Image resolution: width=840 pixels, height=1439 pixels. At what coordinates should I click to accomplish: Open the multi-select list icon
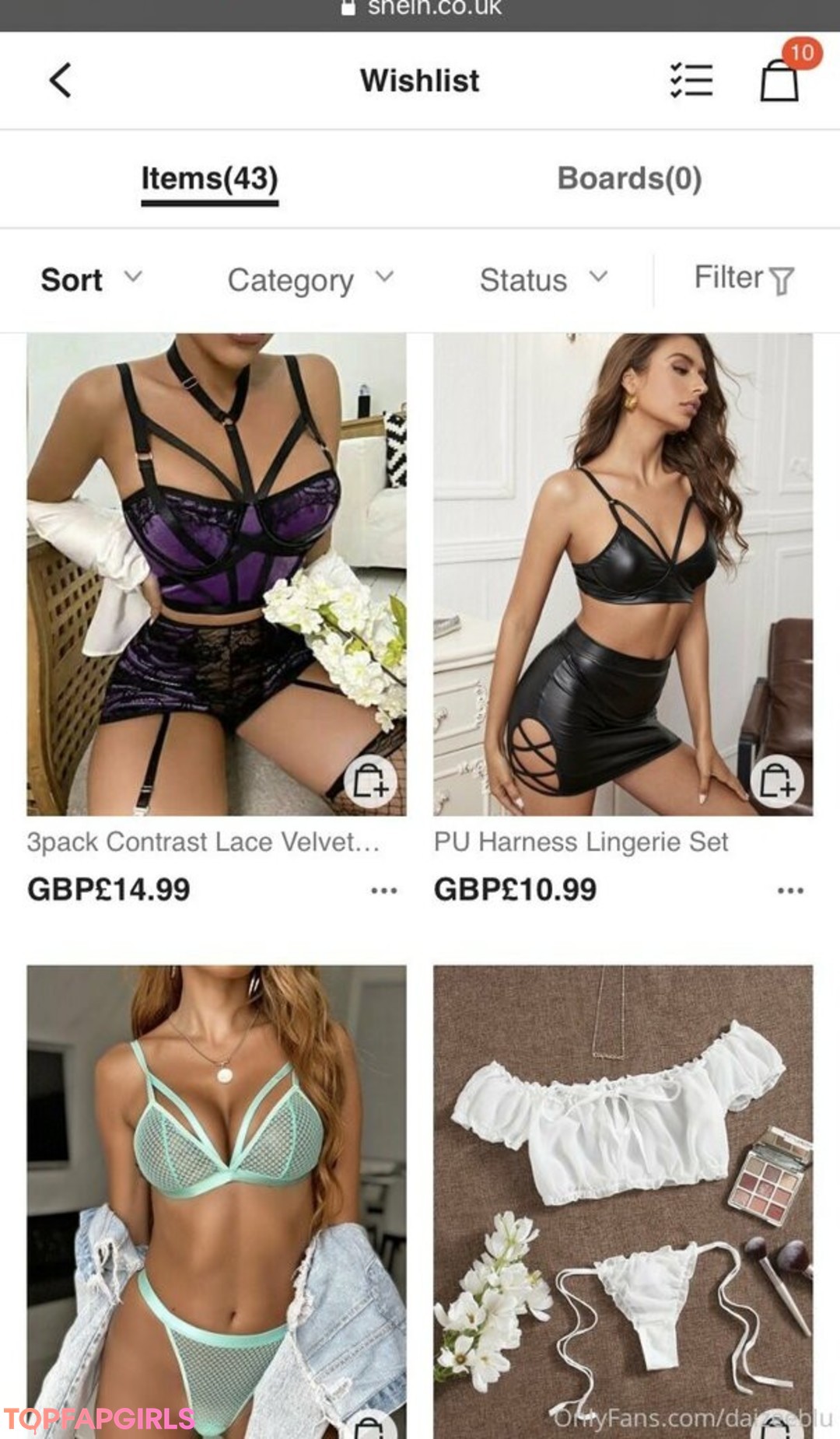click(691, 80)
